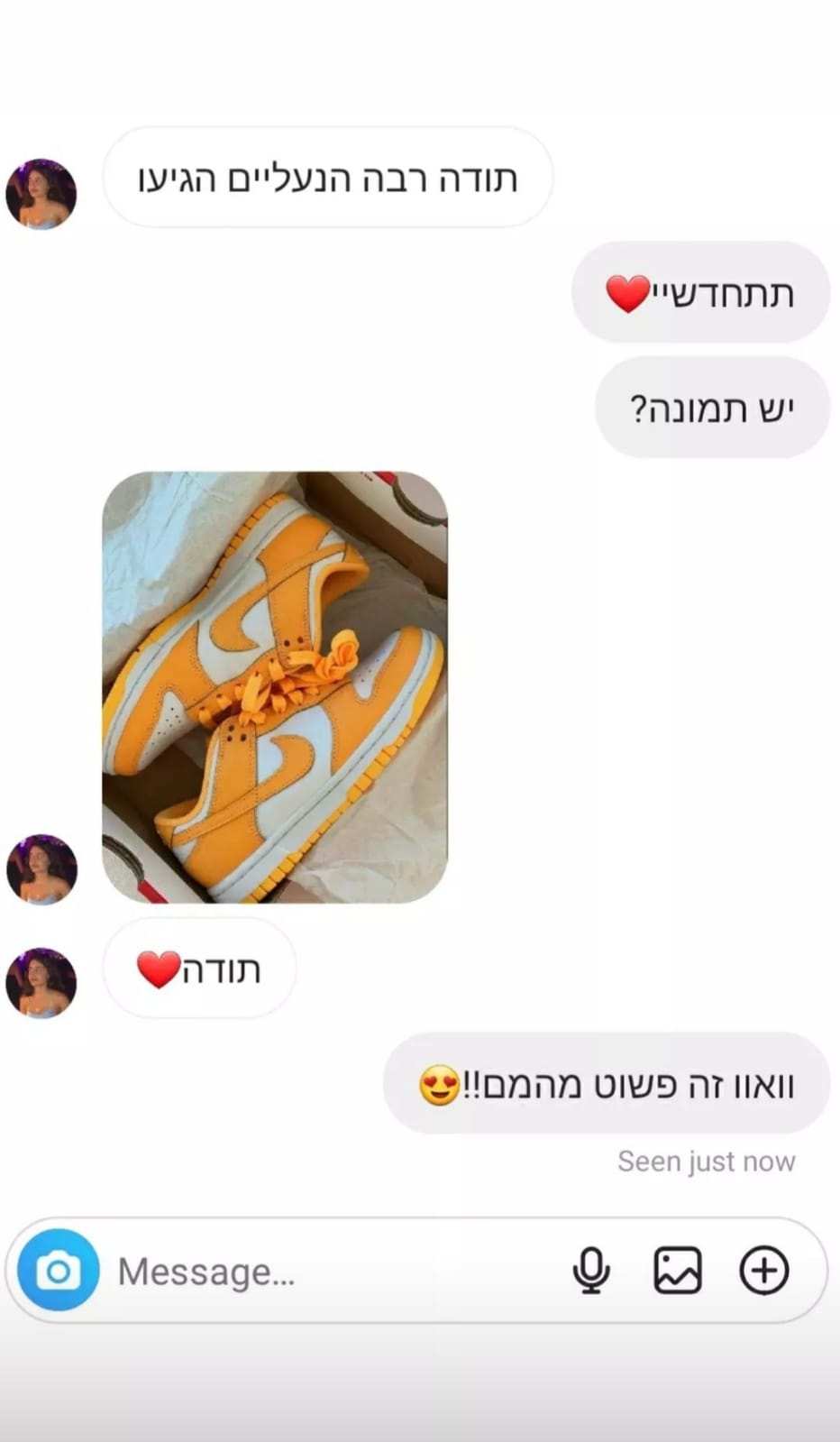Record a voice message with the microphone
Screen dimensions: 840x1442
tap(591, 1271)
